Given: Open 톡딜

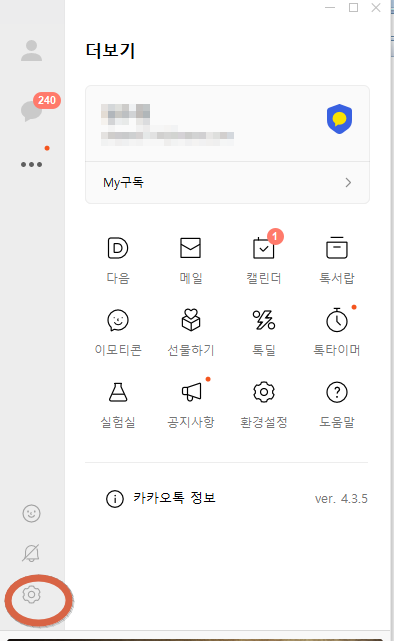Looking at the screenshot, I should tap(264, 332).
